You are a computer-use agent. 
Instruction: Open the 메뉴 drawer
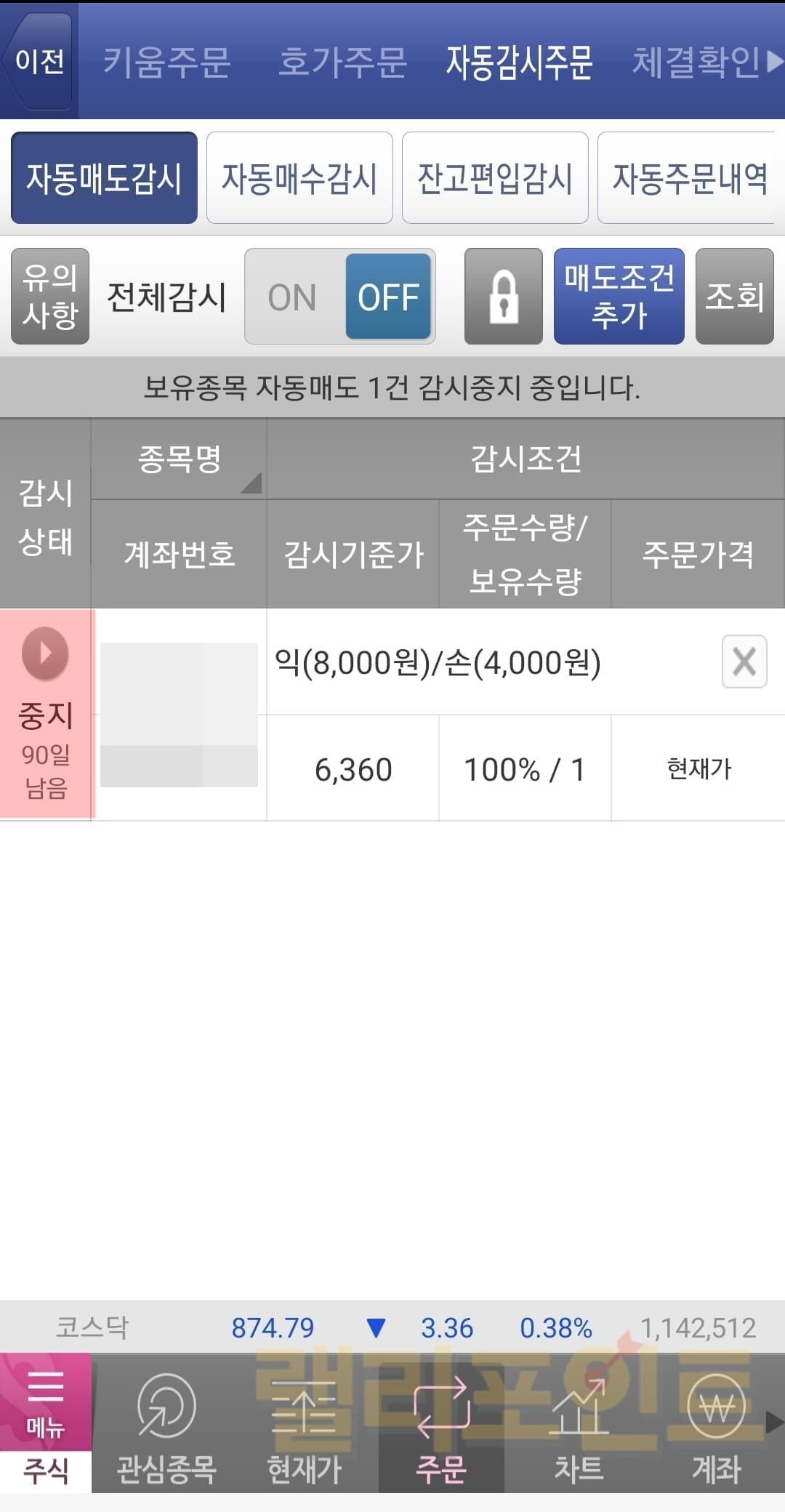pos(45,1404)
